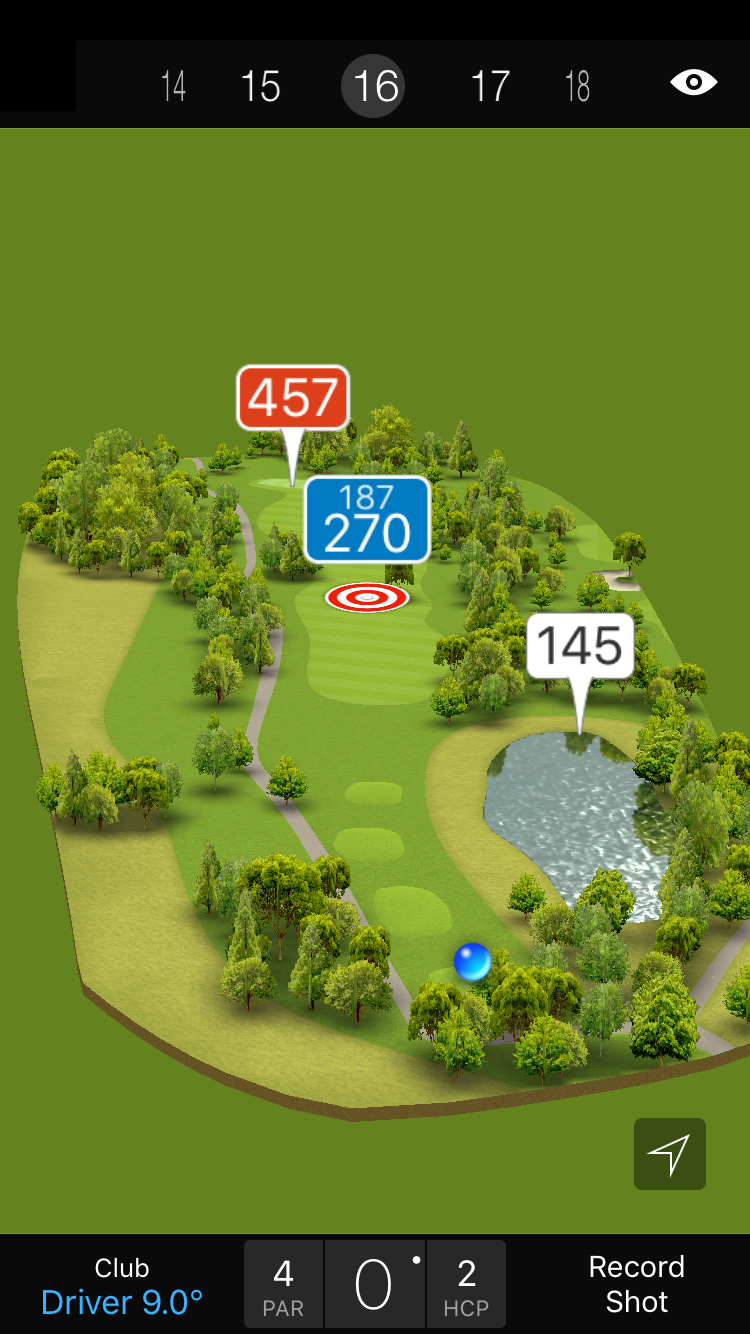This screenshot has height=1334, width=750.
Task: Record a shot
Action: 636,1285
